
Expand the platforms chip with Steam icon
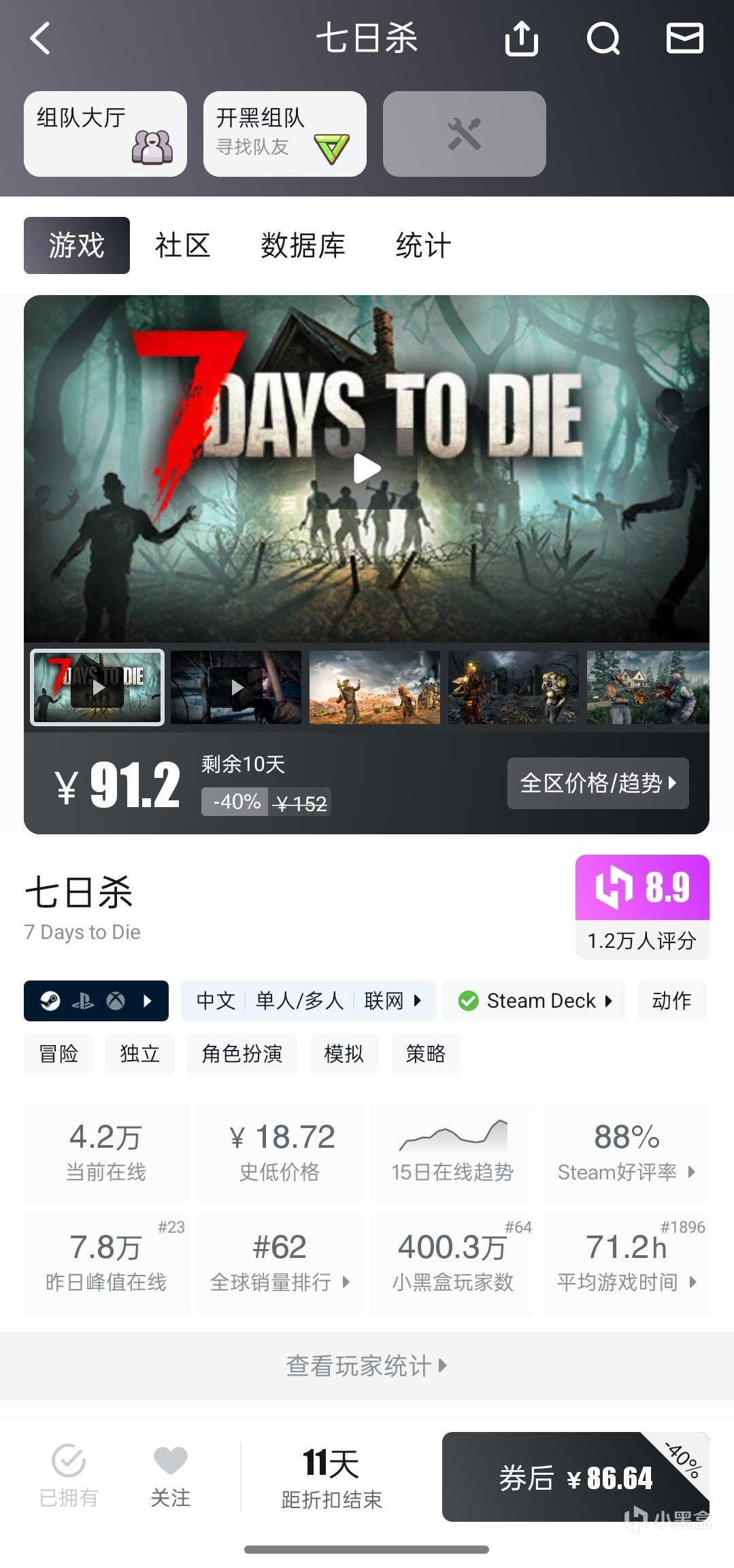96,1001
